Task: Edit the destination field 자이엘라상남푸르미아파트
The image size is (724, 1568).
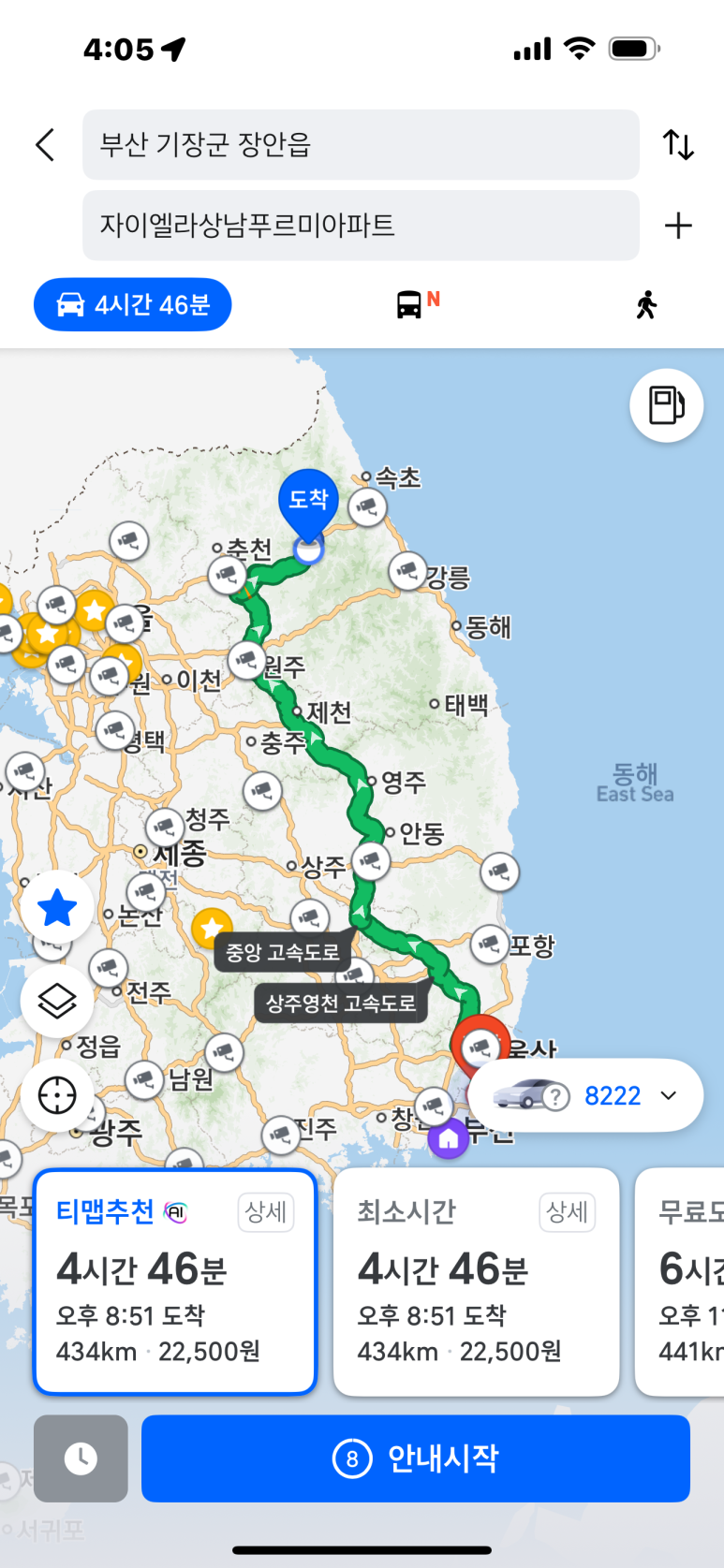Action: point(361,226)
